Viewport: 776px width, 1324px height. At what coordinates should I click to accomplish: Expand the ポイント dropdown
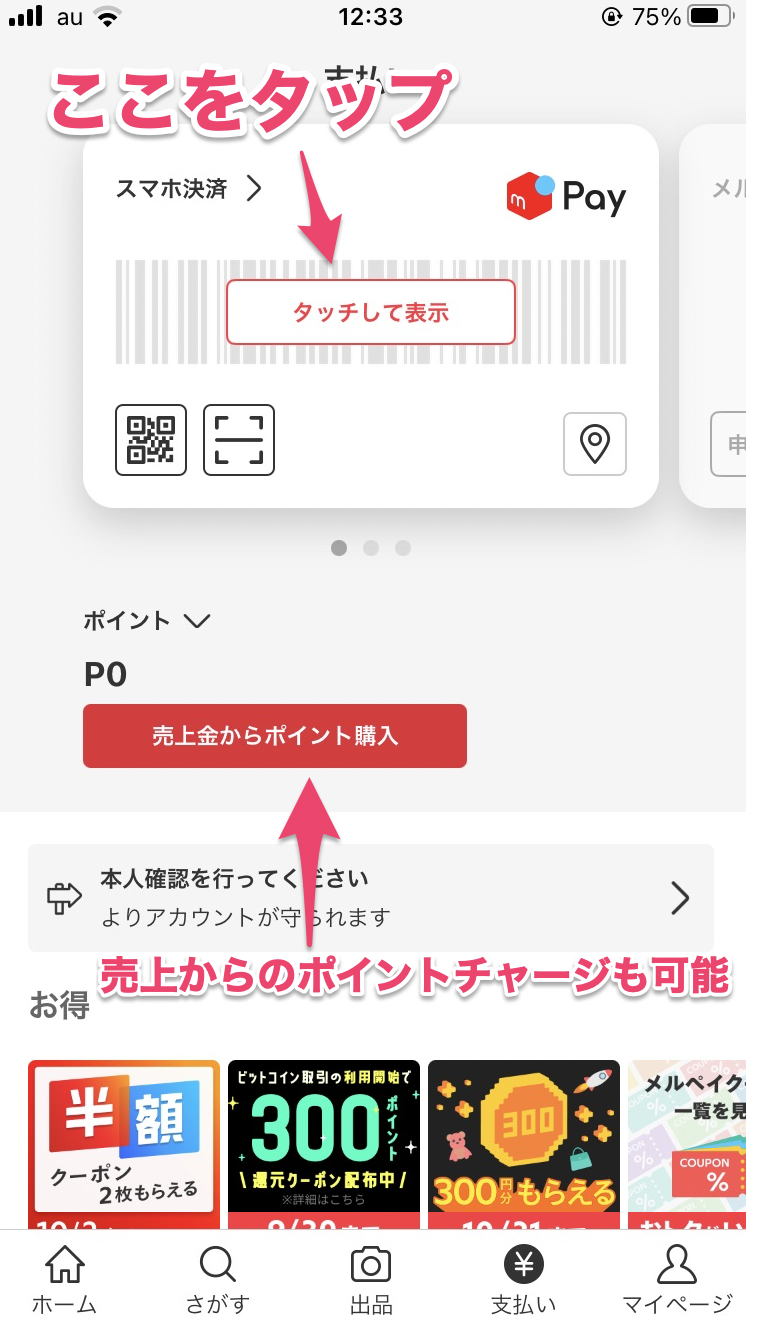click(197, 621)
